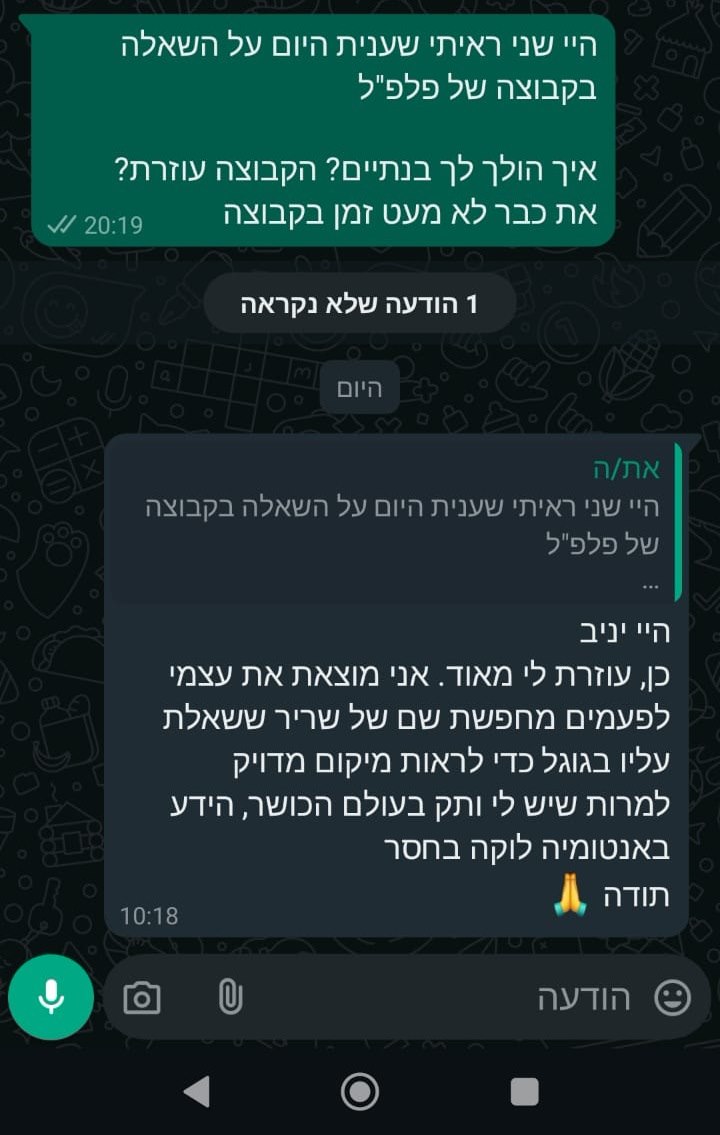The image size is (720, 1135).
Task: Jump to the quoted message in the reply
Action: (x=400, y=522)
